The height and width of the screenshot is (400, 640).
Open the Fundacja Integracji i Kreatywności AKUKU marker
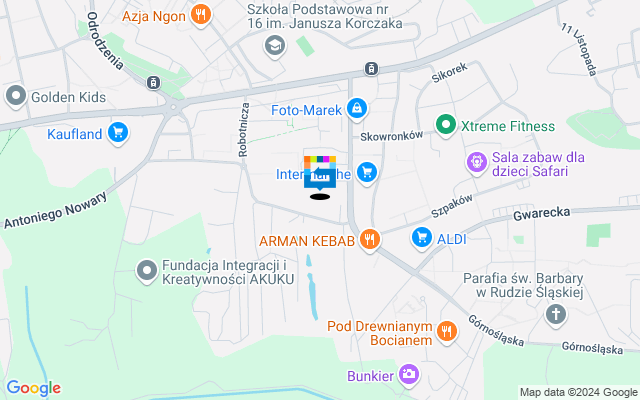[x=147, y=270]
